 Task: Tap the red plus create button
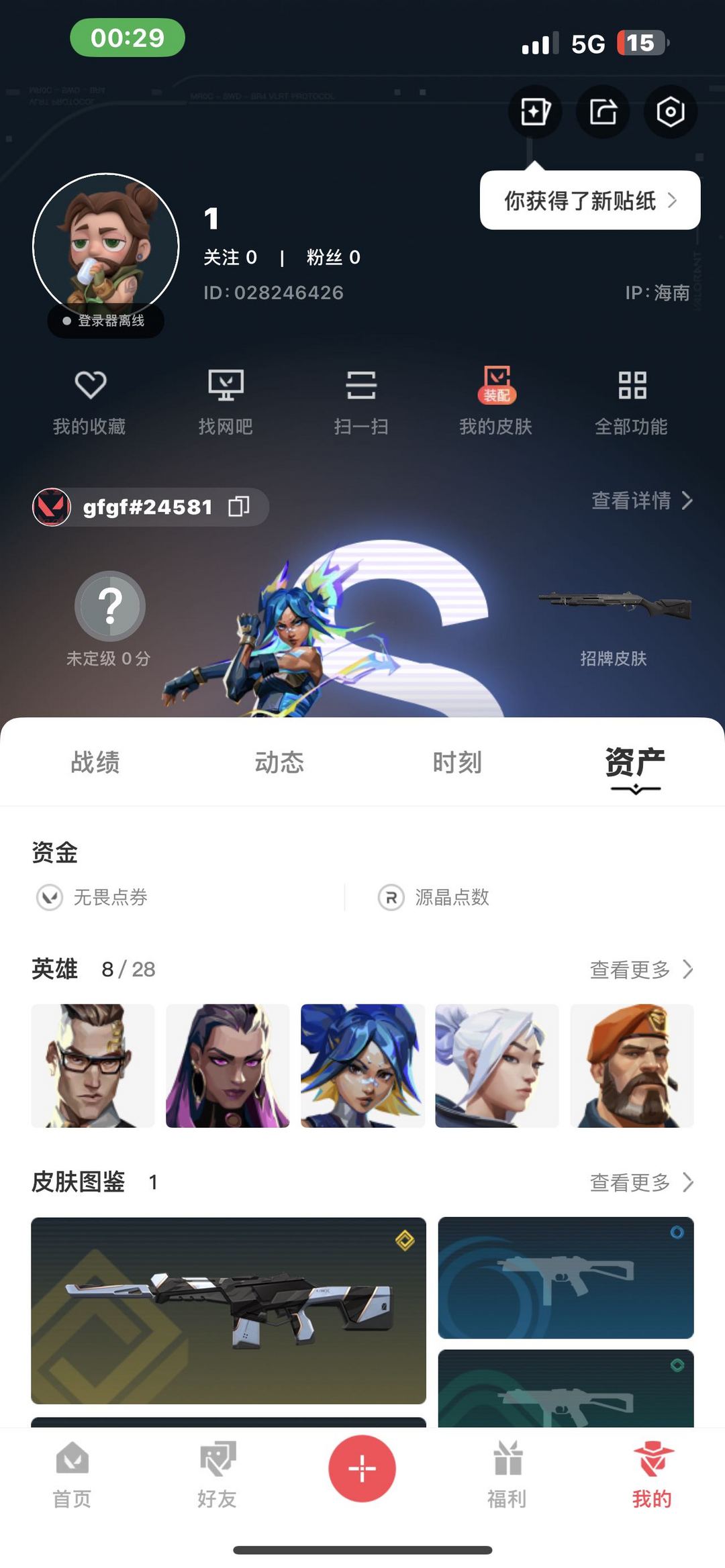click(x=362, y=1469)
